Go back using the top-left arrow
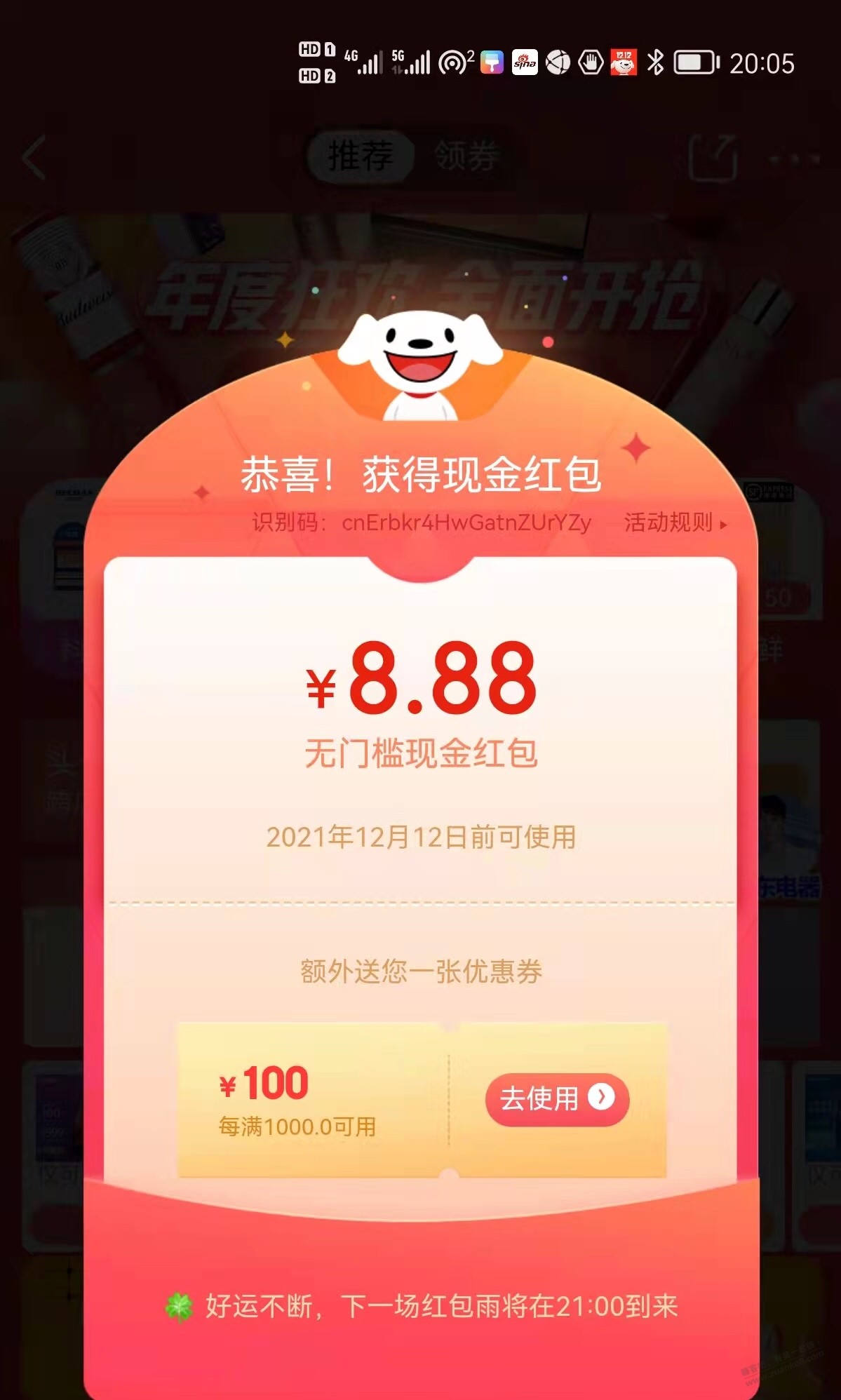 (x=34, y=157)
